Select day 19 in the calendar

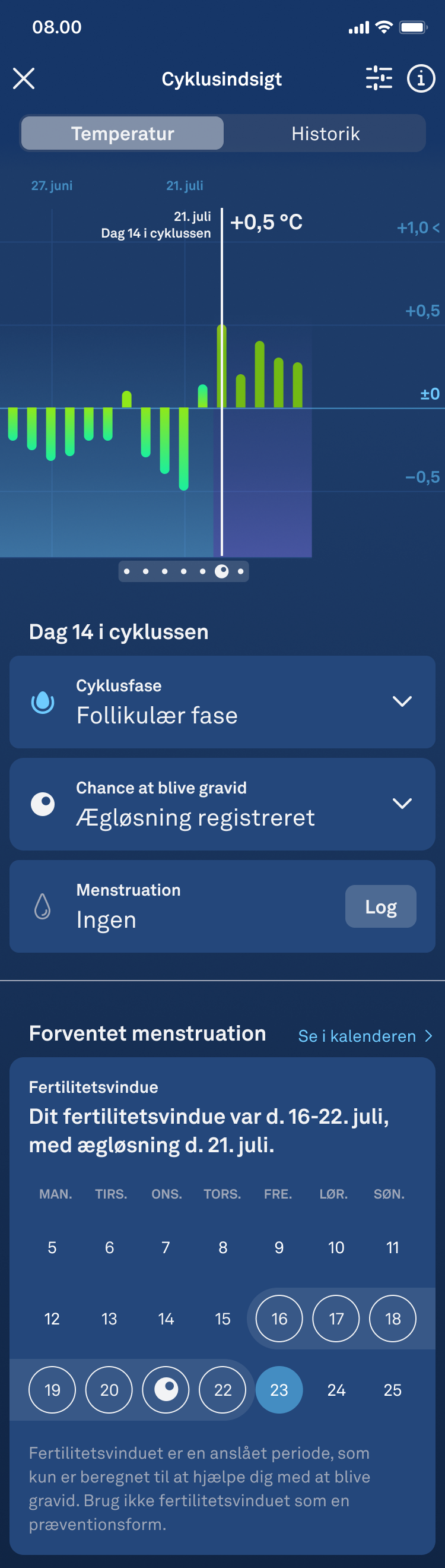tap(52, 1390)
